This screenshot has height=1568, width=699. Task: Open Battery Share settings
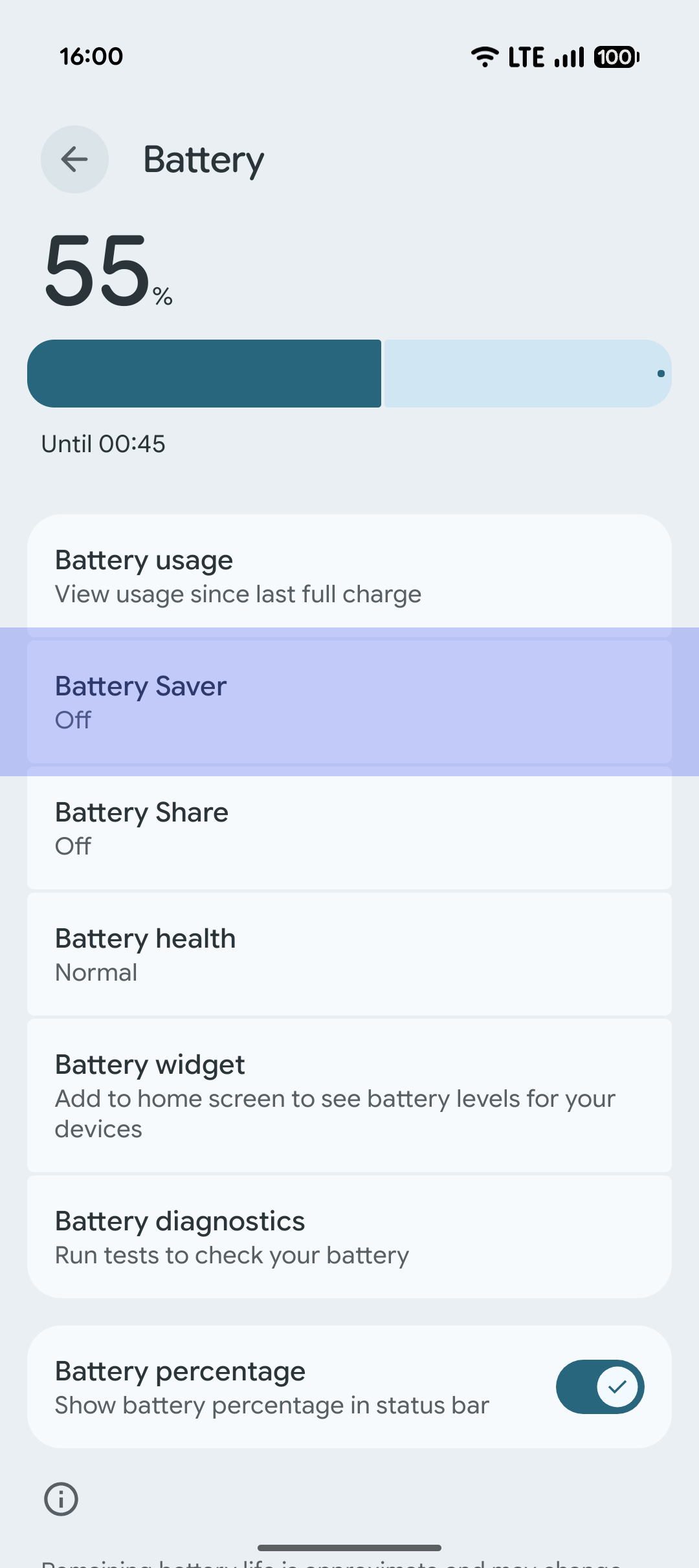349,828
